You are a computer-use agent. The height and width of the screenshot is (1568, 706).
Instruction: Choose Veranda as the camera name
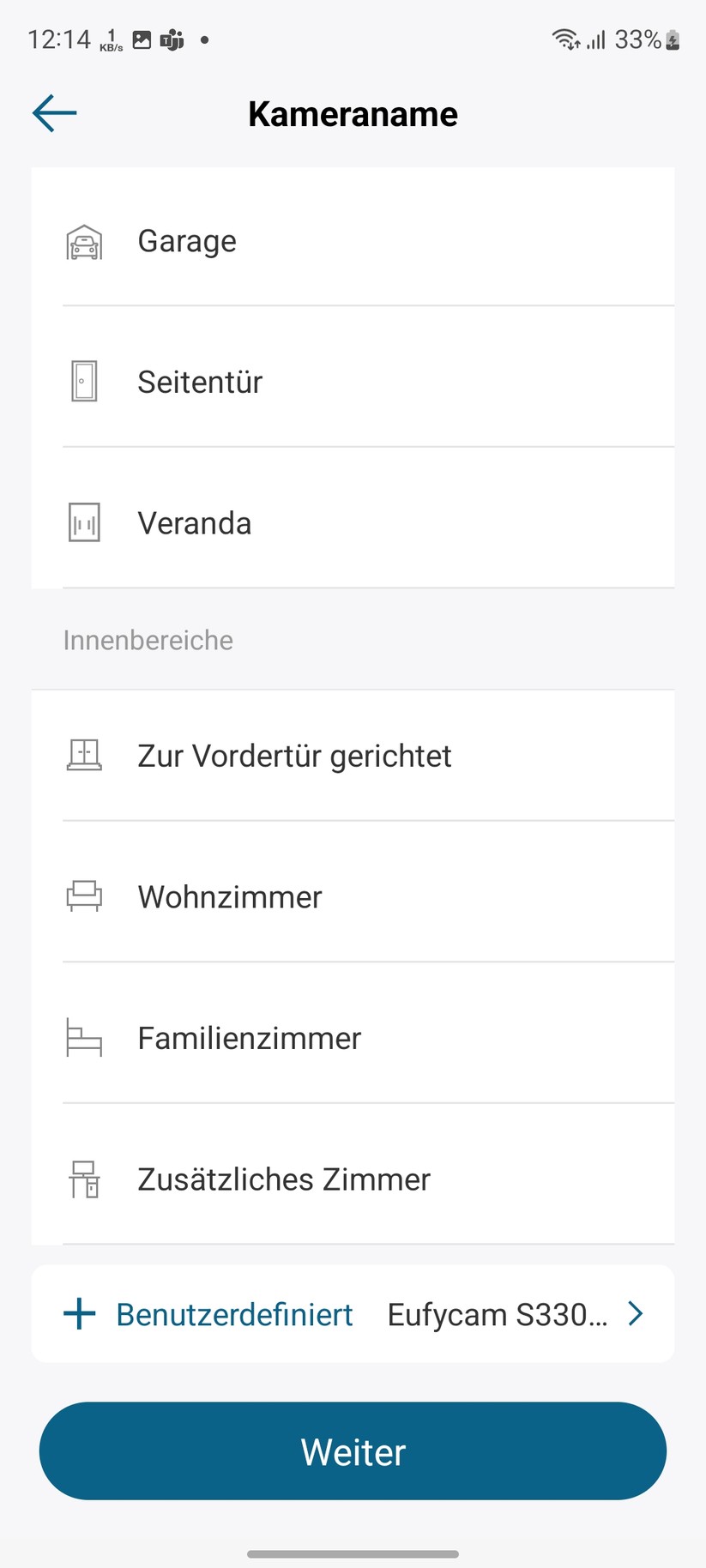point(194,522)
